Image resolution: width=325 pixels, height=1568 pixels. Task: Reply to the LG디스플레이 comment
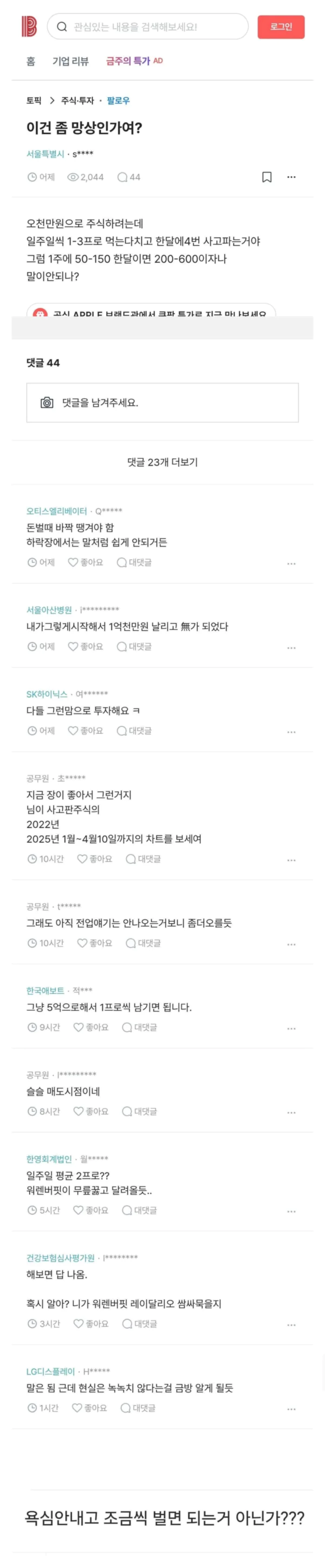coord(138,1408)
